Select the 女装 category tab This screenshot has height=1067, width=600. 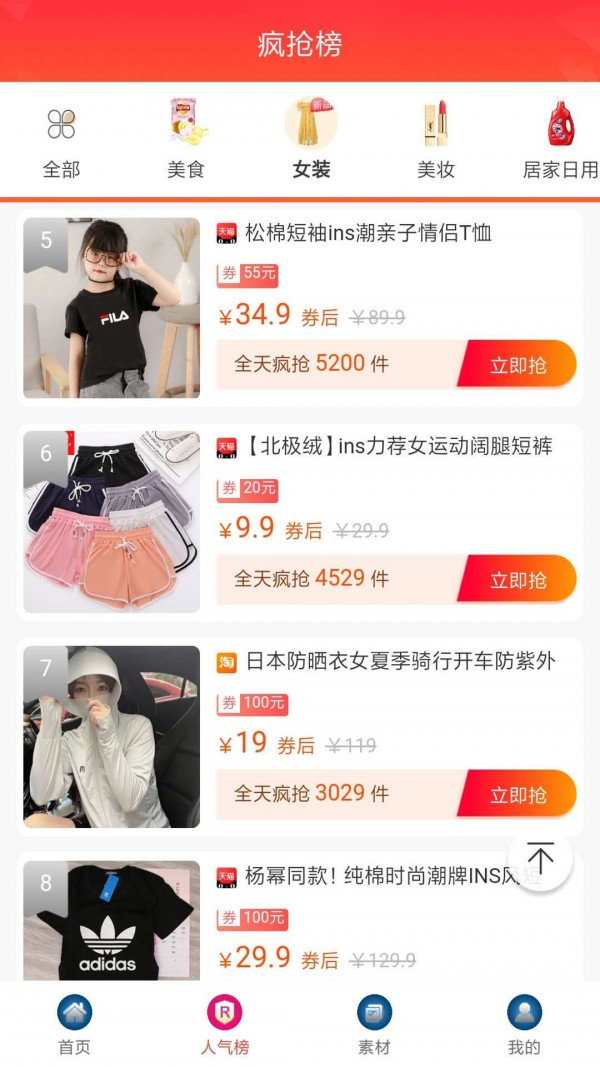pos(311,142)
